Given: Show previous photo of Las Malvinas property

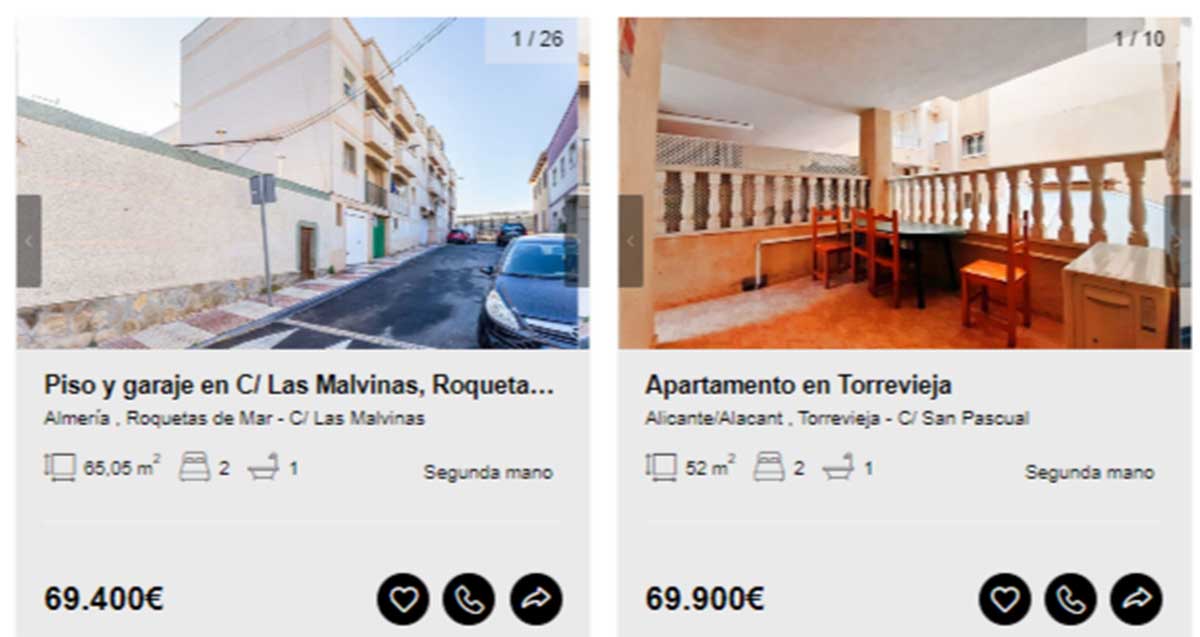Looking at the screenshot, I should coord(29,241).
